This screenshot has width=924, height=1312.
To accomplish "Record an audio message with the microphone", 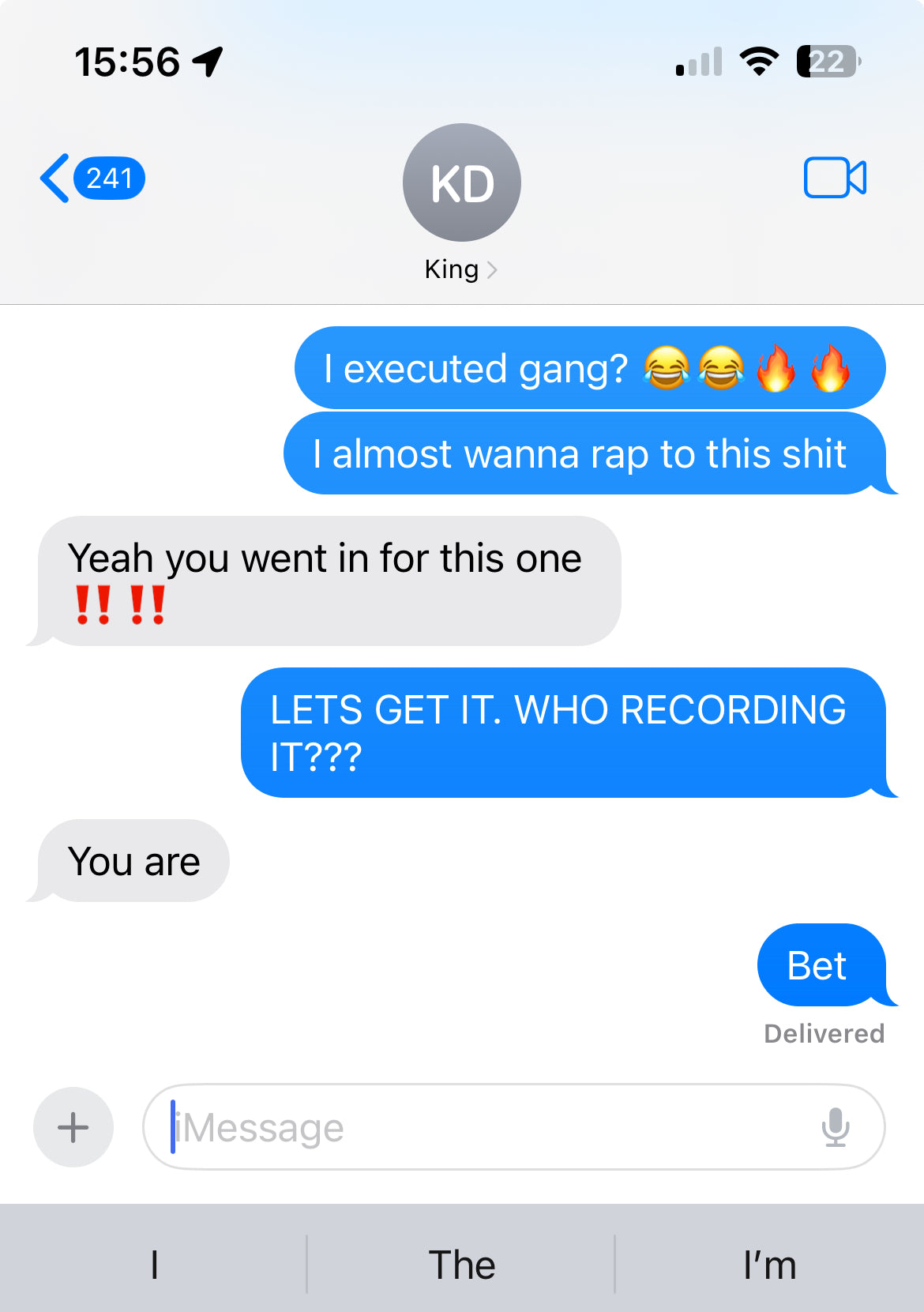I will tap(835, 1127).
